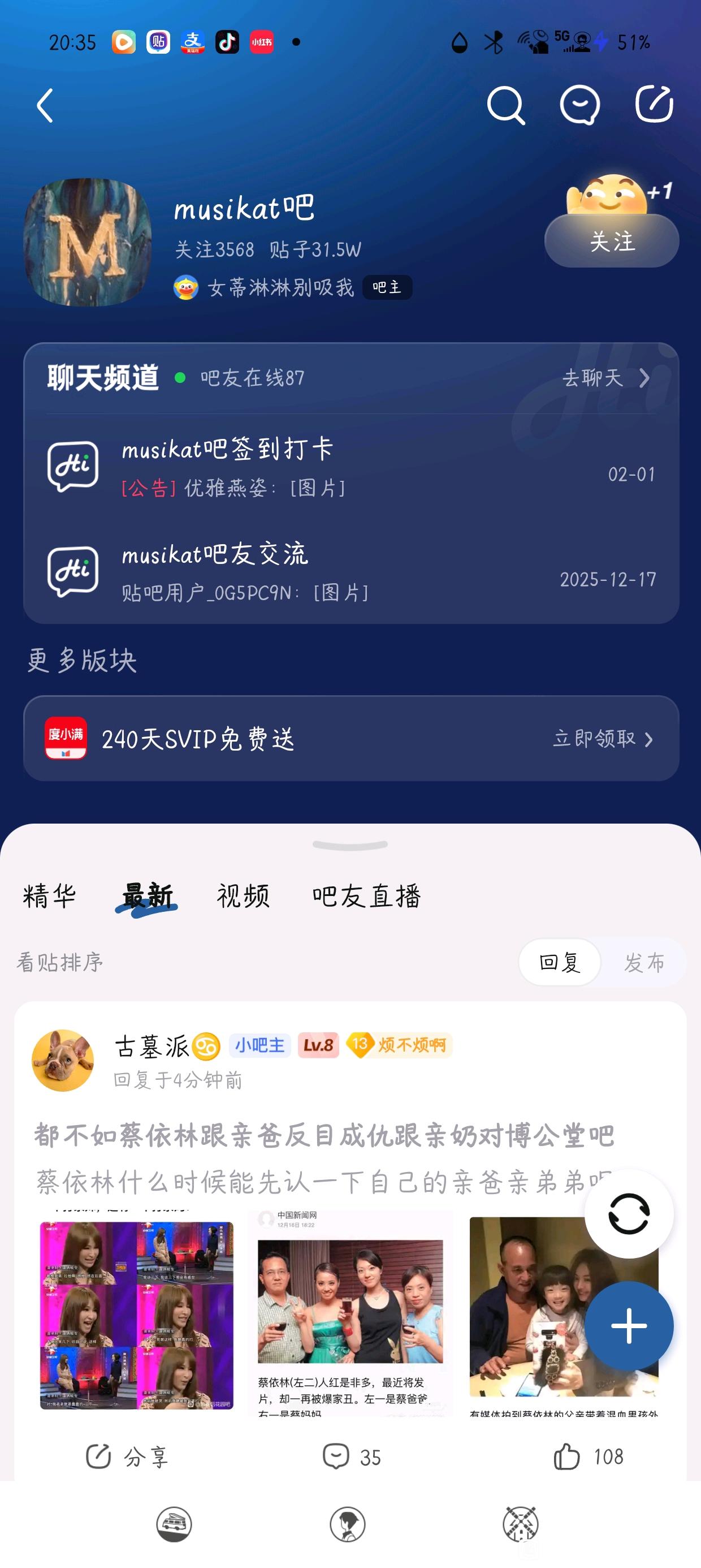Open 去聊天 to enter chat channel
The width and height of the screenshot is (701, 1568).
click(x=605, y=378)
